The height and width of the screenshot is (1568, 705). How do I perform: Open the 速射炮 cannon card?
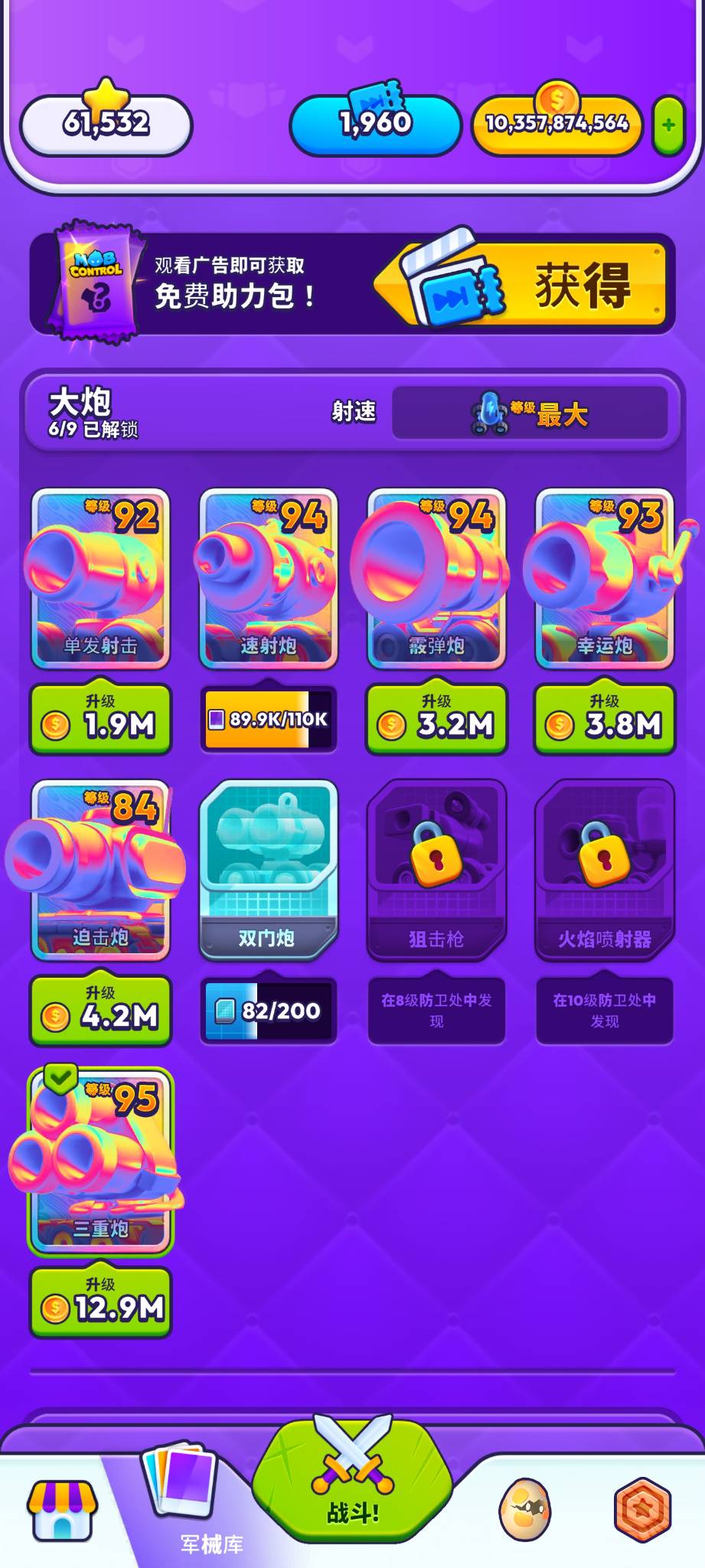coord(268,578)
